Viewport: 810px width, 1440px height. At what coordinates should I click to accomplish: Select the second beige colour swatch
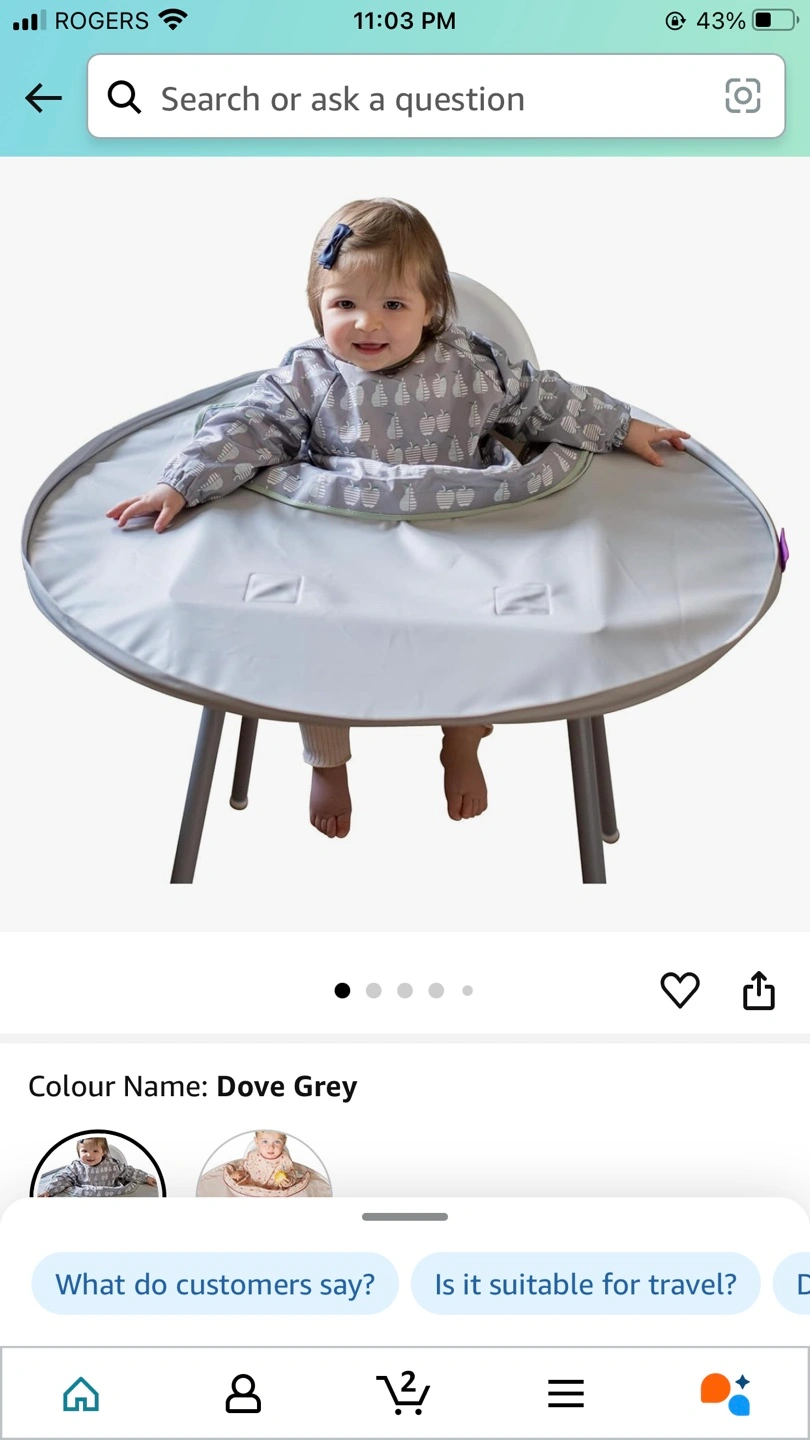pyautogui.click(x=264, y=1165)
